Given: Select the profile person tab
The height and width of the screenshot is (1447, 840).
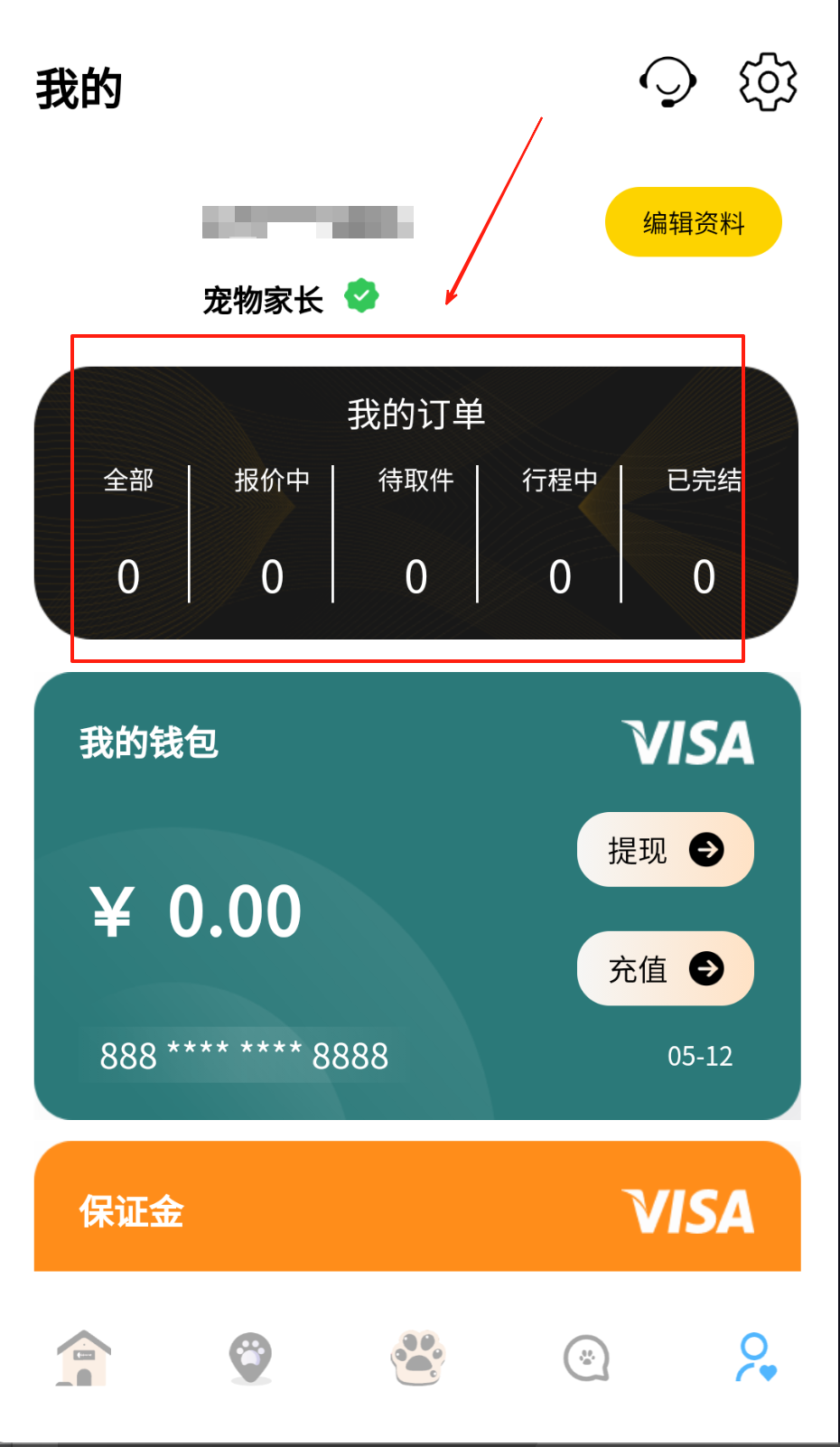Looking at the screenshot, I should (754, 1358).
